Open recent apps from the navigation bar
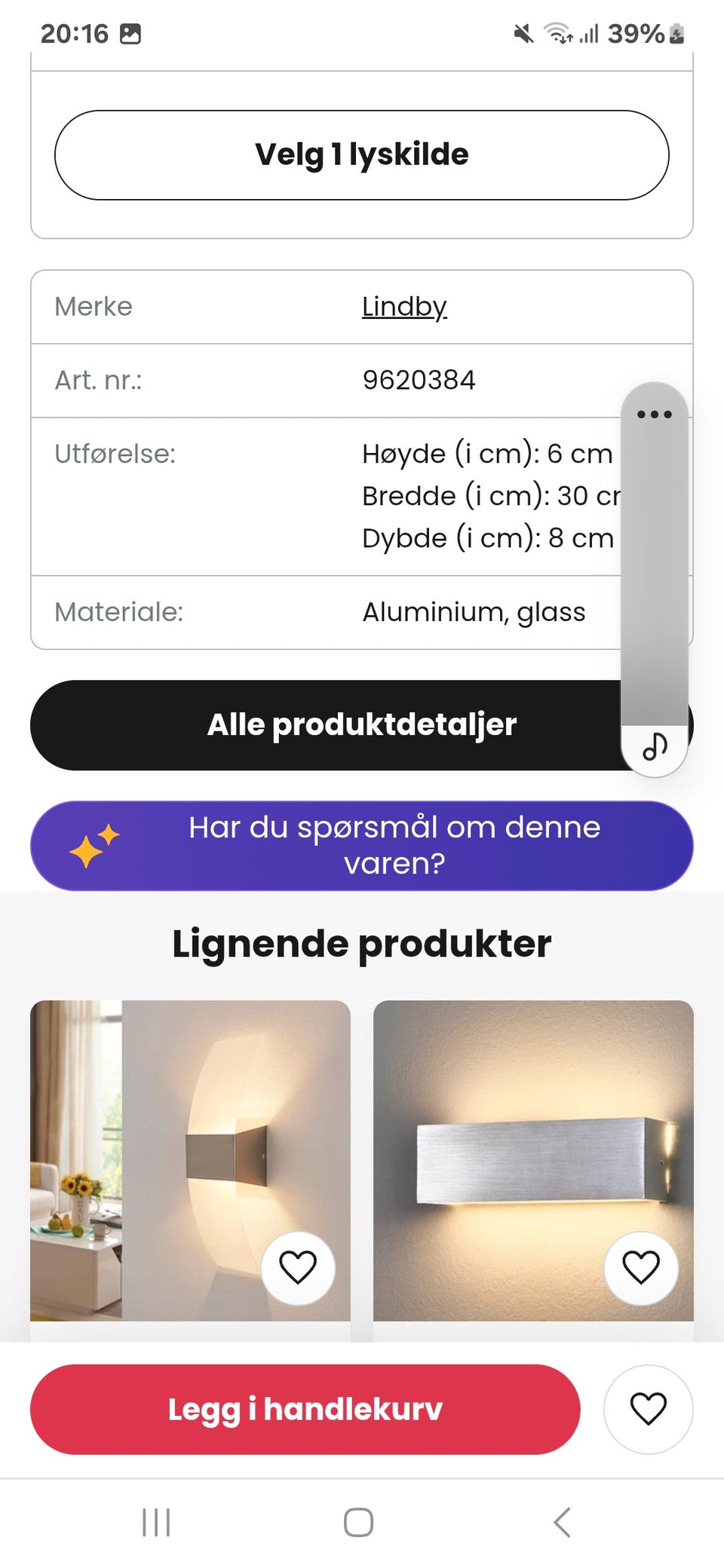The height and width of the screenshot is (1568, 724). point(155,1521)
